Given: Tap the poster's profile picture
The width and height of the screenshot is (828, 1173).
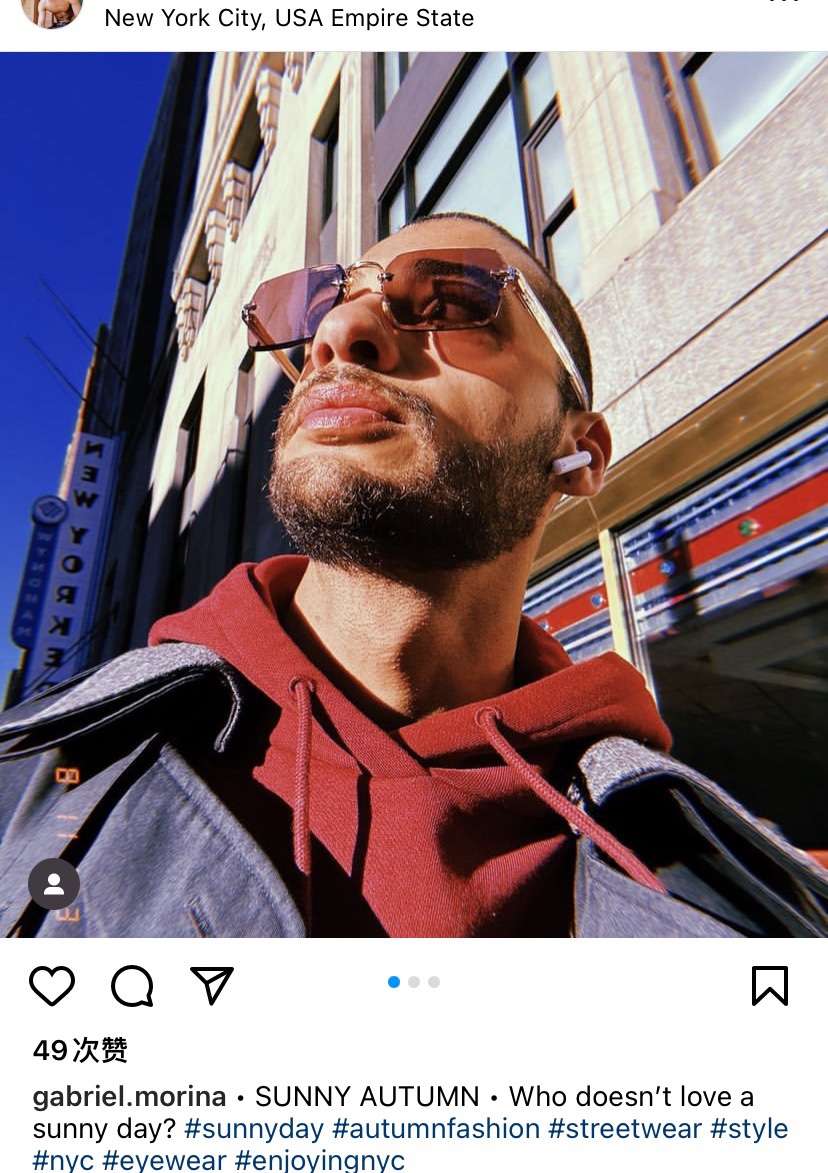Looking at the screenshot, I should (x=51, y=10).
